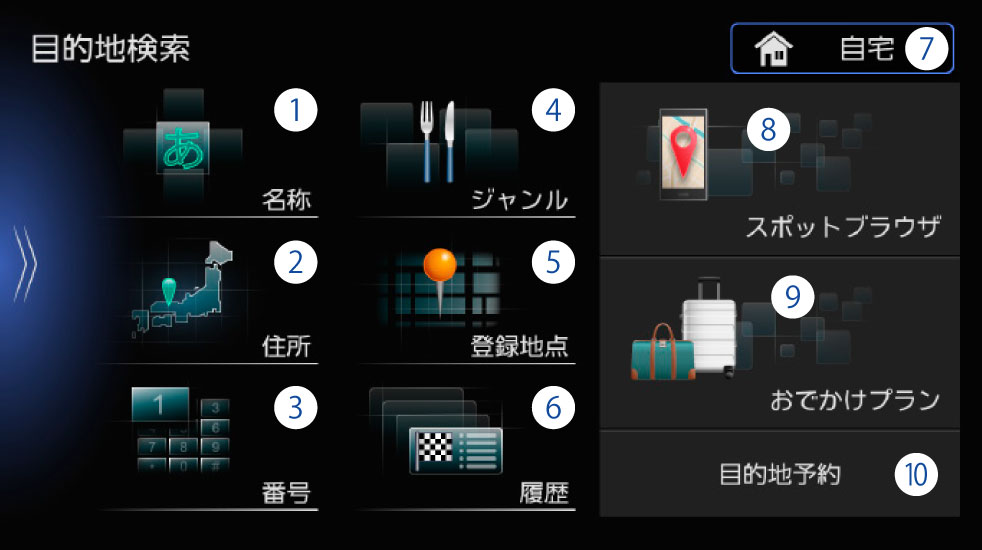Set 自宅 home as destination
The image size is (982, 550).
841,49
